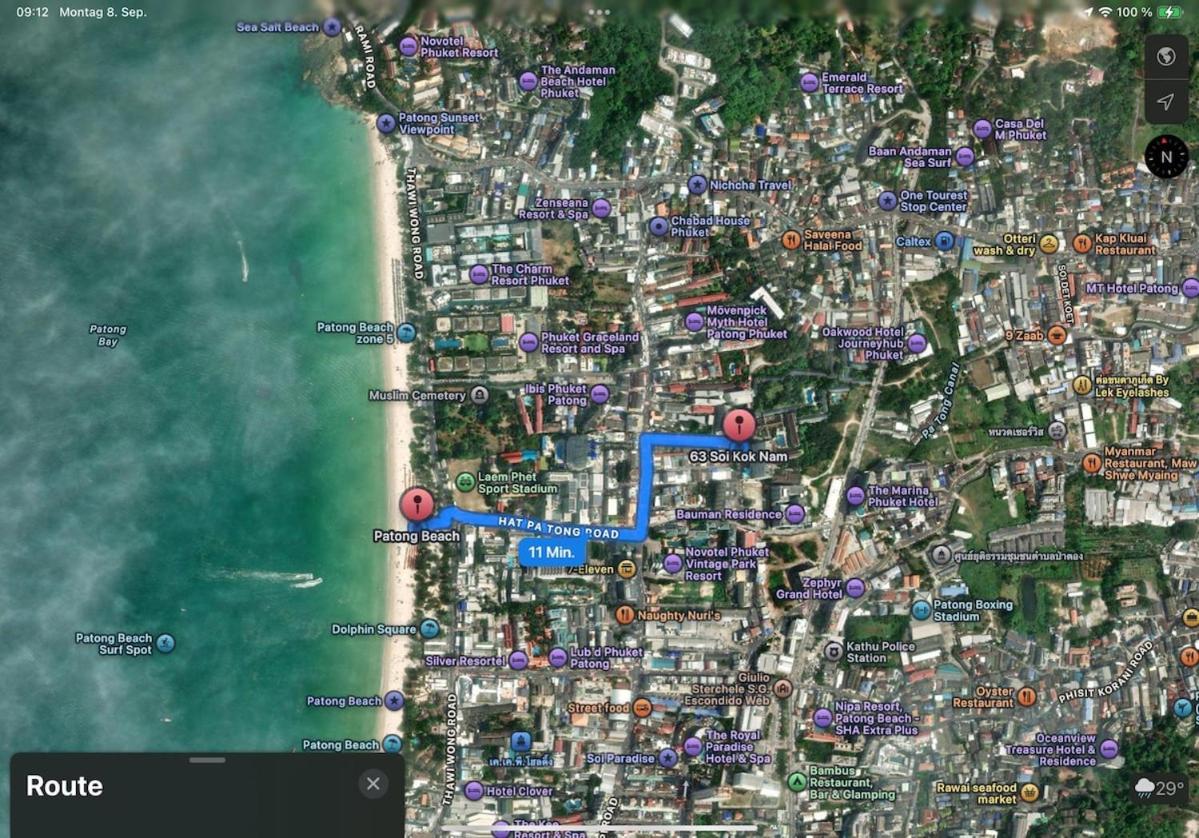Open Patong Sunset Viewpoint marker
1199x838 pixels.
click(x=386, y=123)
